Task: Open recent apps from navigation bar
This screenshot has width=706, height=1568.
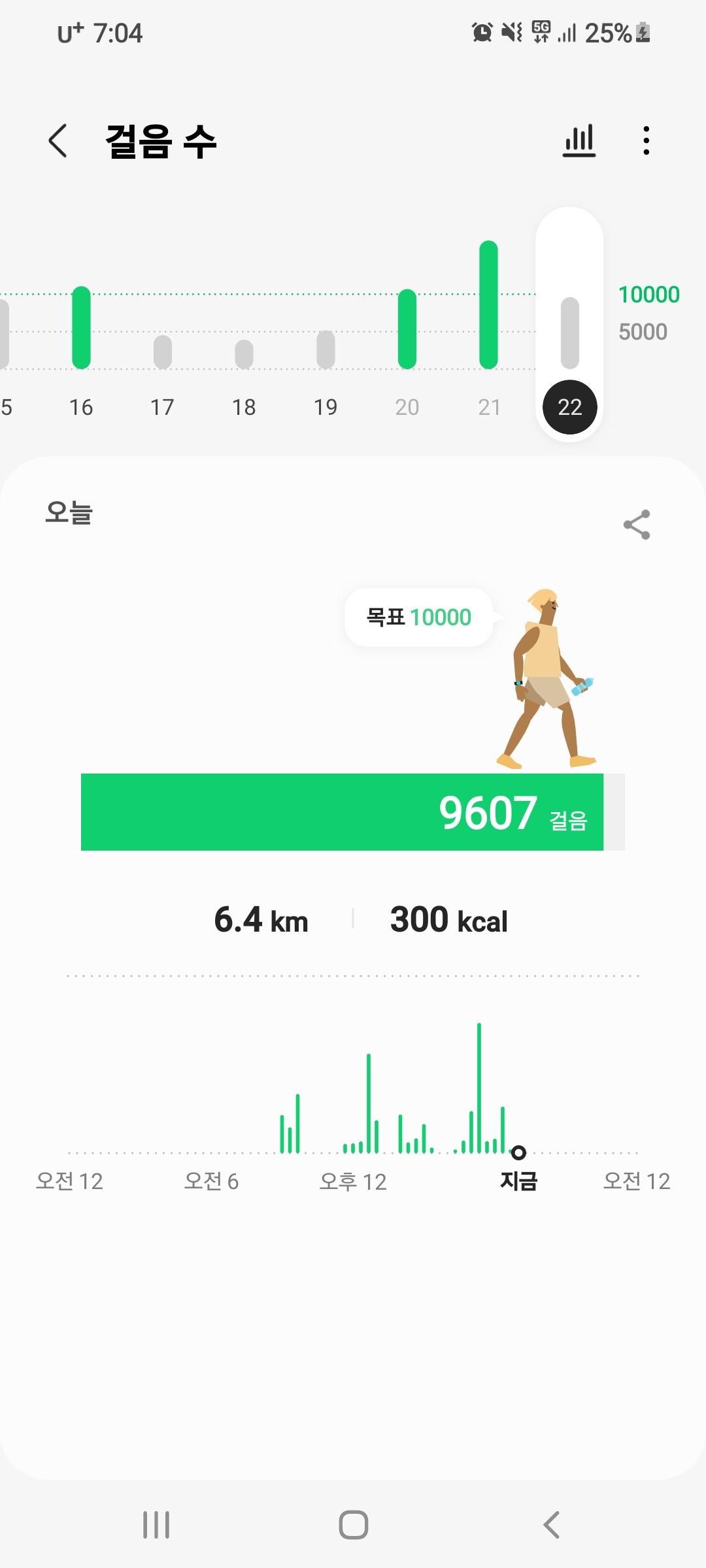Action: tap(156, 1526)
